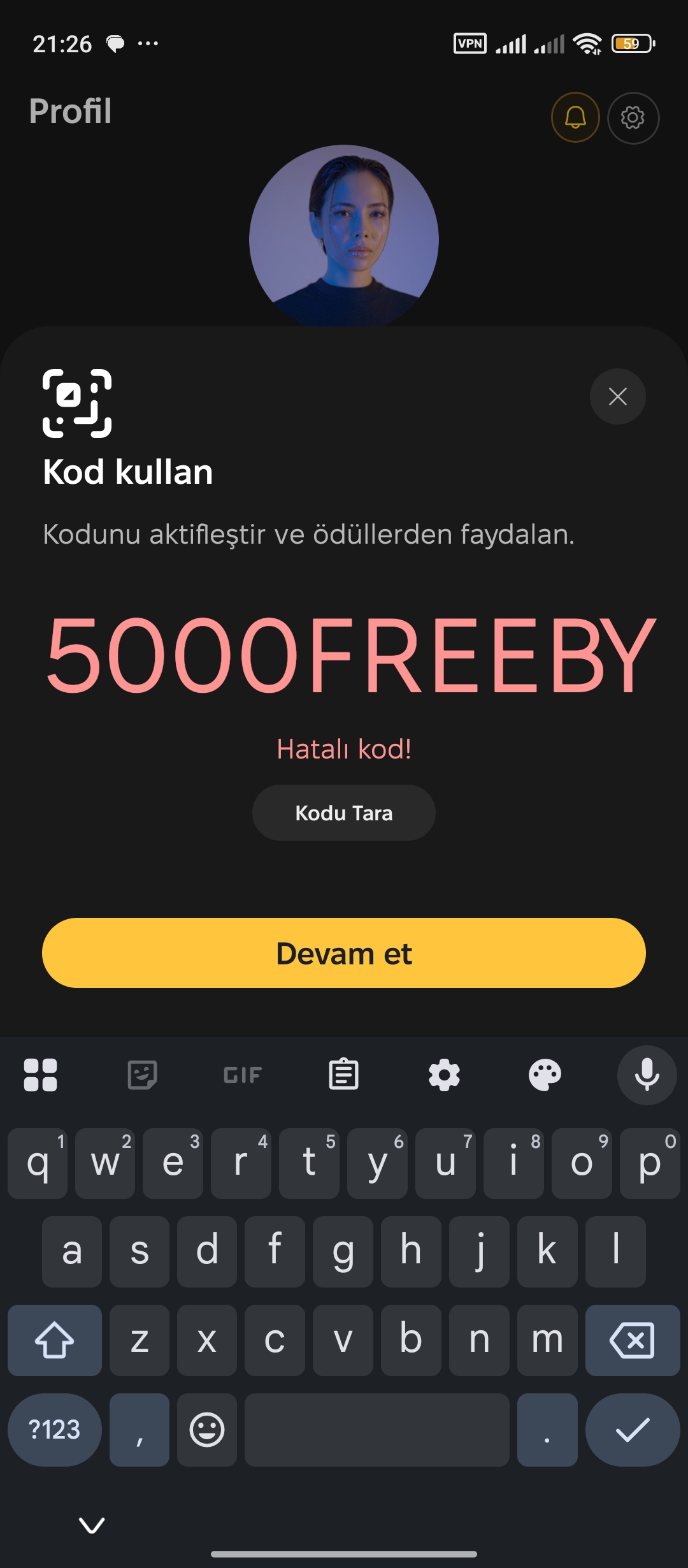Confirm entry with keyboard checkmark key
Image resolution: width=688 pixels, height=1568 pixels.
[632, 1429]
